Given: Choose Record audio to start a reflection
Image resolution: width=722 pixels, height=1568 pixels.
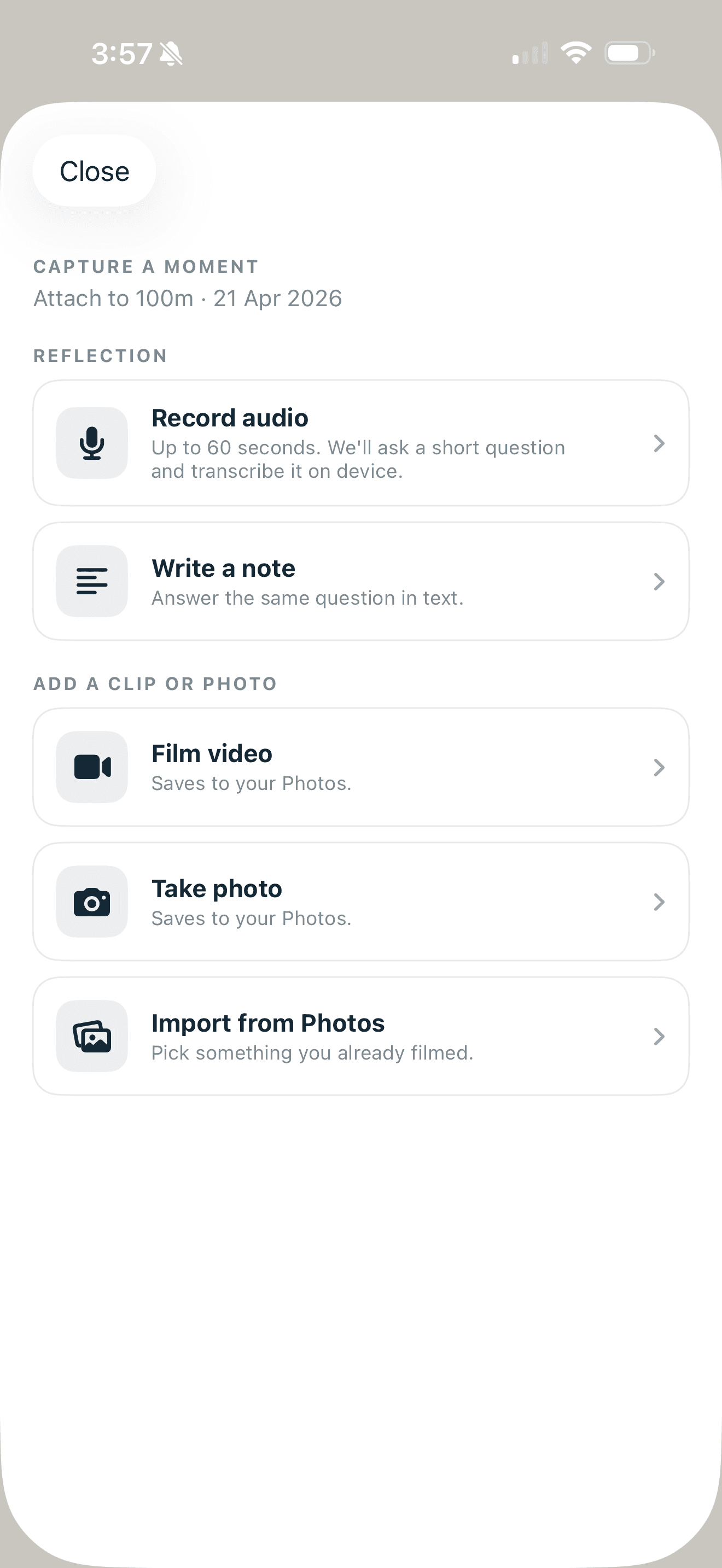Looking at the screenshot, I should coord(361,442).
